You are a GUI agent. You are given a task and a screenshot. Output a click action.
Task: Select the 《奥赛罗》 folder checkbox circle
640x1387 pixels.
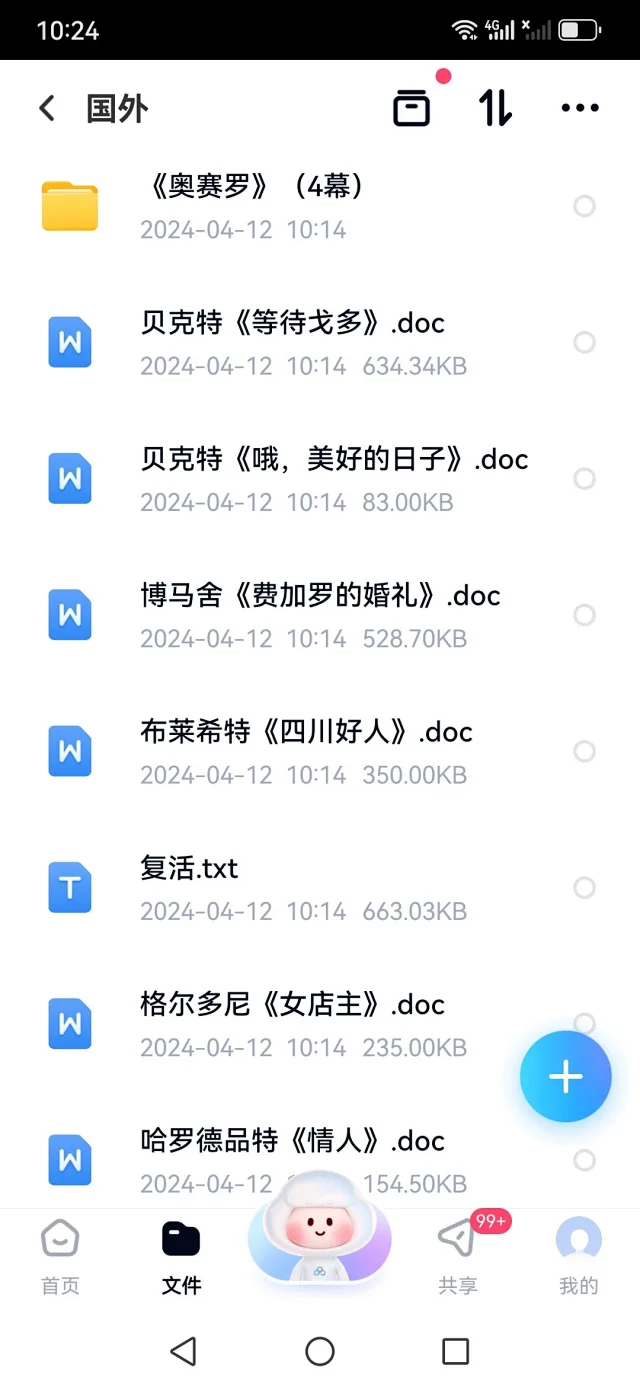(x=585, y=206)
